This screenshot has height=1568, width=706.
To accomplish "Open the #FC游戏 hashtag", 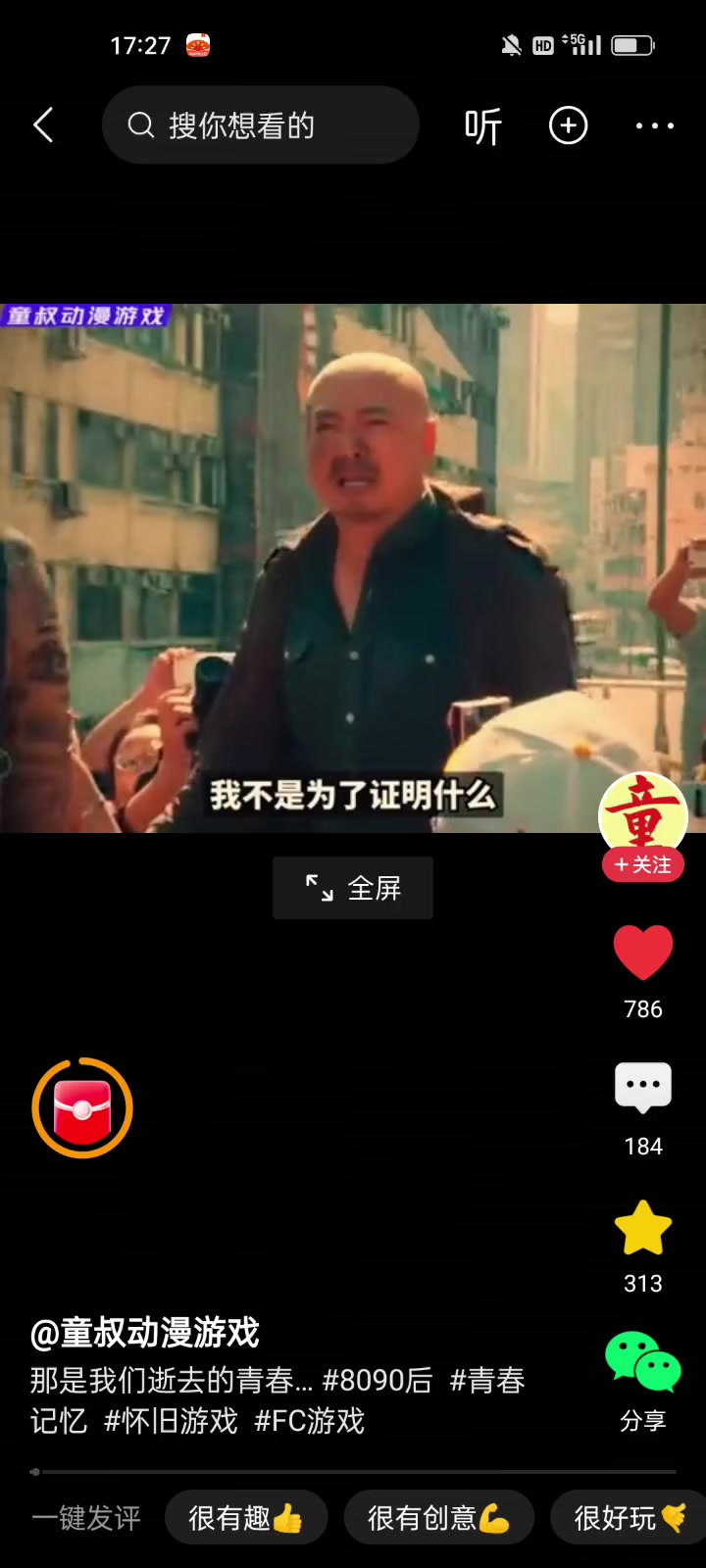I will coord(310,1421).
